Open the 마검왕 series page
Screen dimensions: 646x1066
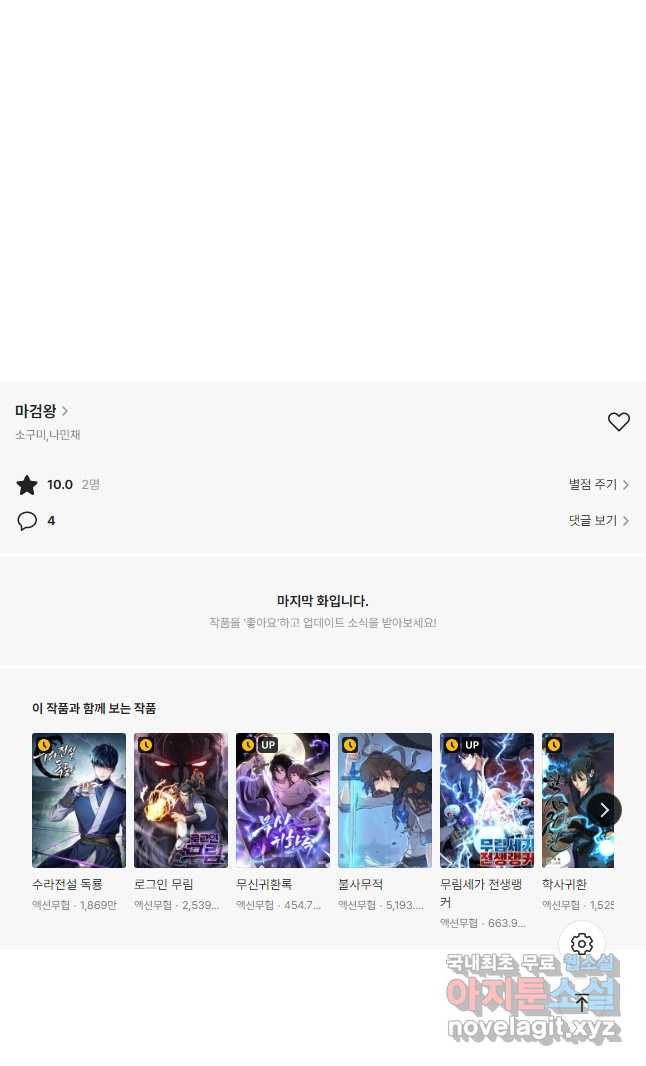click(x=41, y=411)
